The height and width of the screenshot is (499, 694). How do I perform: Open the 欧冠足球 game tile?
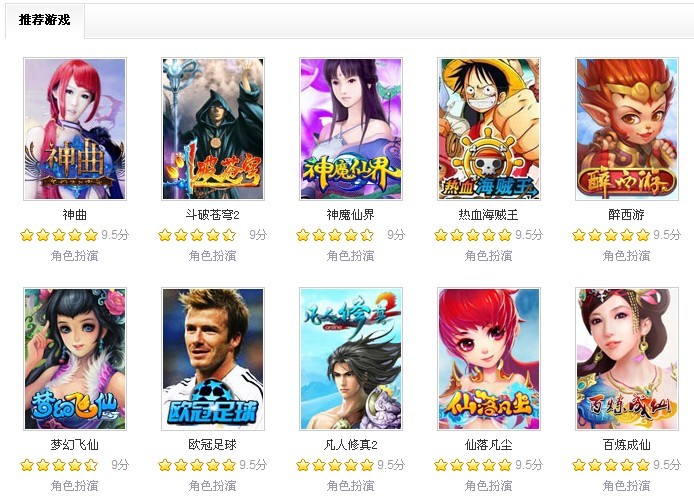click(x=213, y=359)
